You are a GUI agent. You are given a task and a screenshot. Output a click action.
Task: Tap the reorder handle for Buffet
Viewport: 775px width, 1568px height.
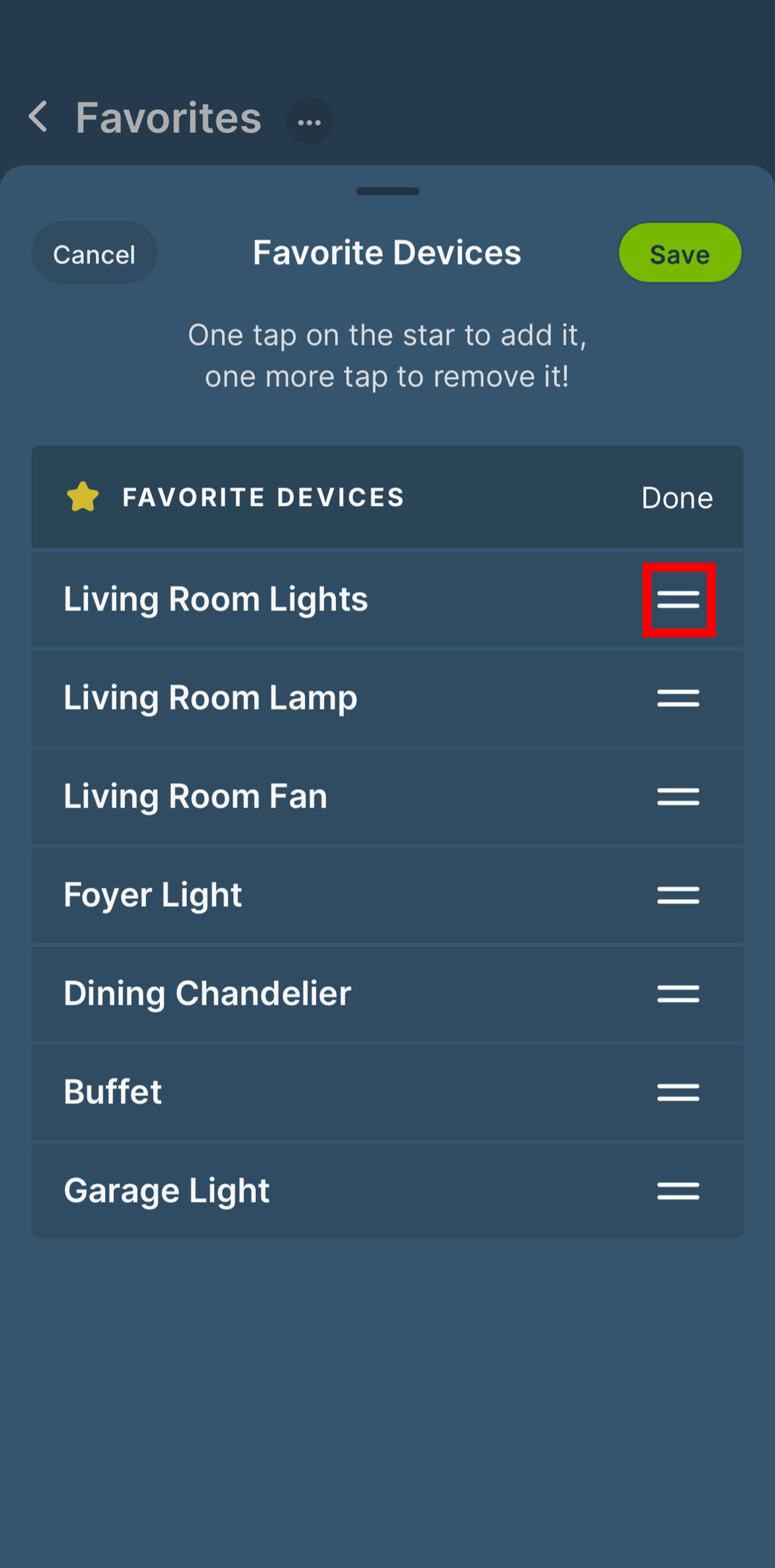click(x=678, y=1093)
